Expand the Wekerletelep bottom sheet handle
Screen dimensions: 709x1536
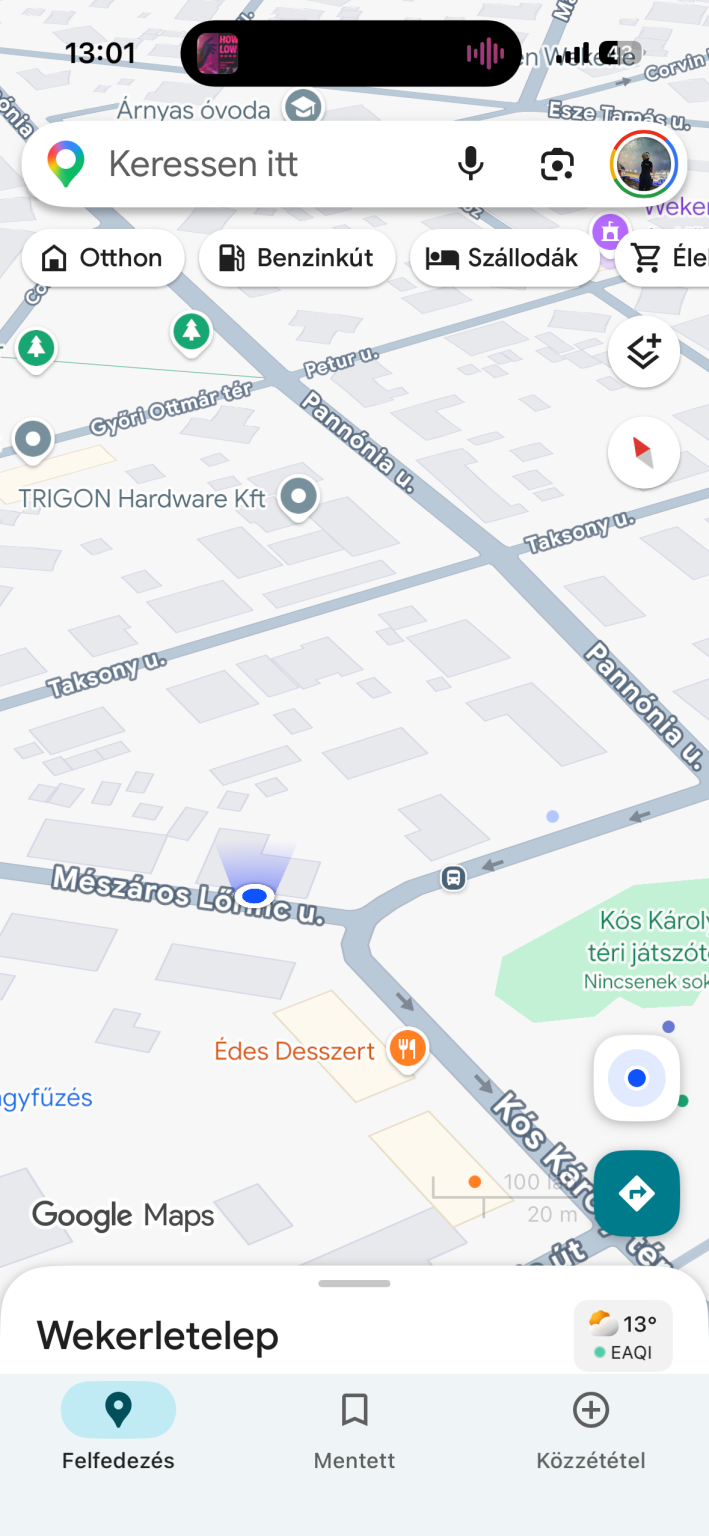pos(355,1283)
